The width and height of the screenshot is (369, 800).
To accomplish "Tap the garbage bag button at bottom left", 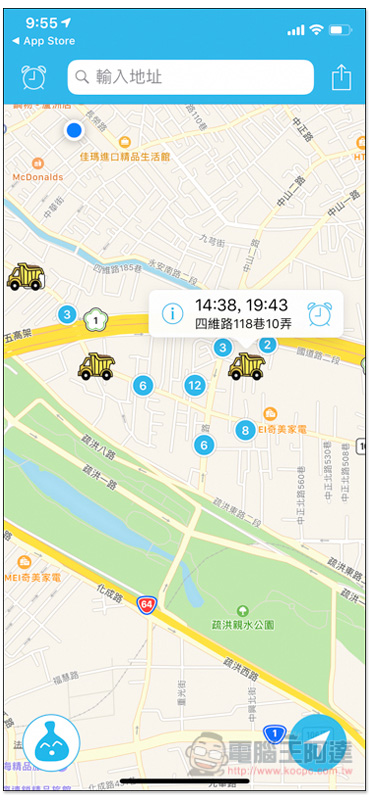I will (51, 742).
